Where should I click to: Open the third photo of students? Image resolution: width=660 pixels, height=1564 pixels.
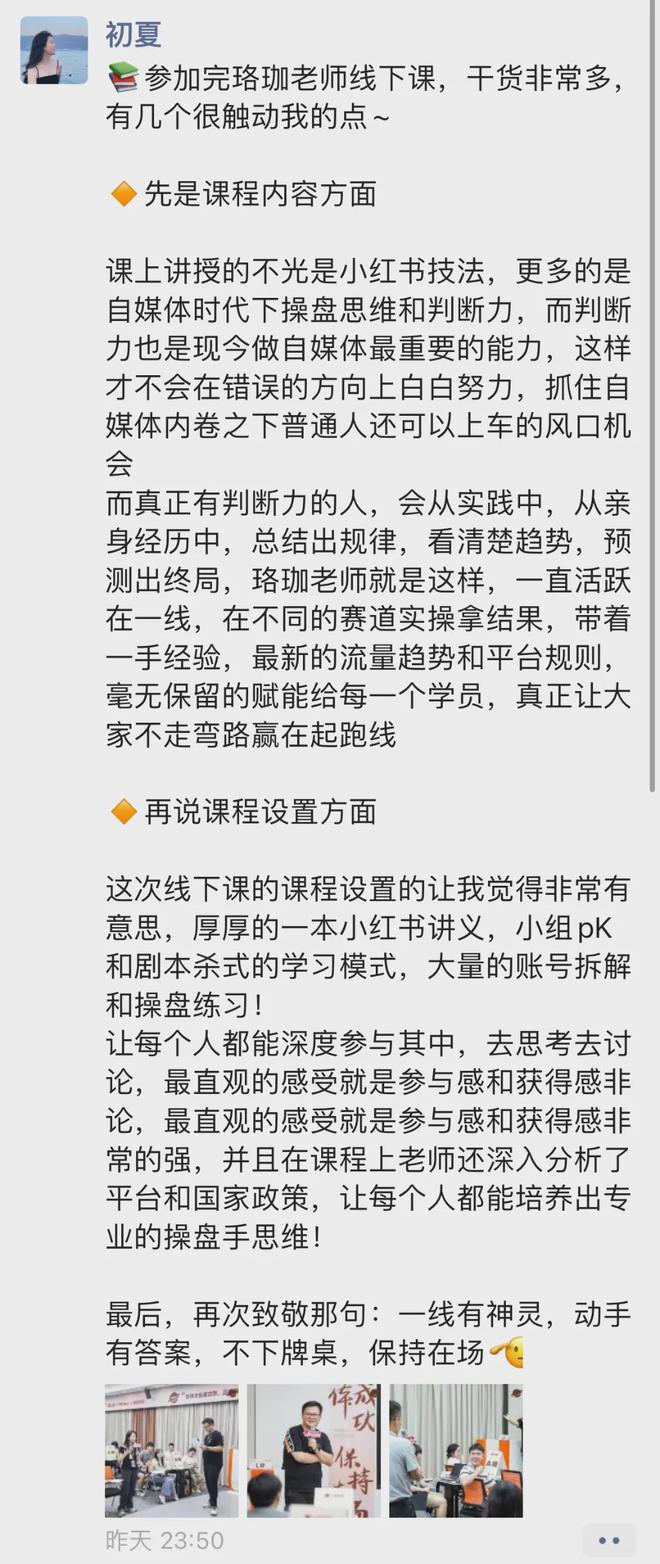[456, 1450]
